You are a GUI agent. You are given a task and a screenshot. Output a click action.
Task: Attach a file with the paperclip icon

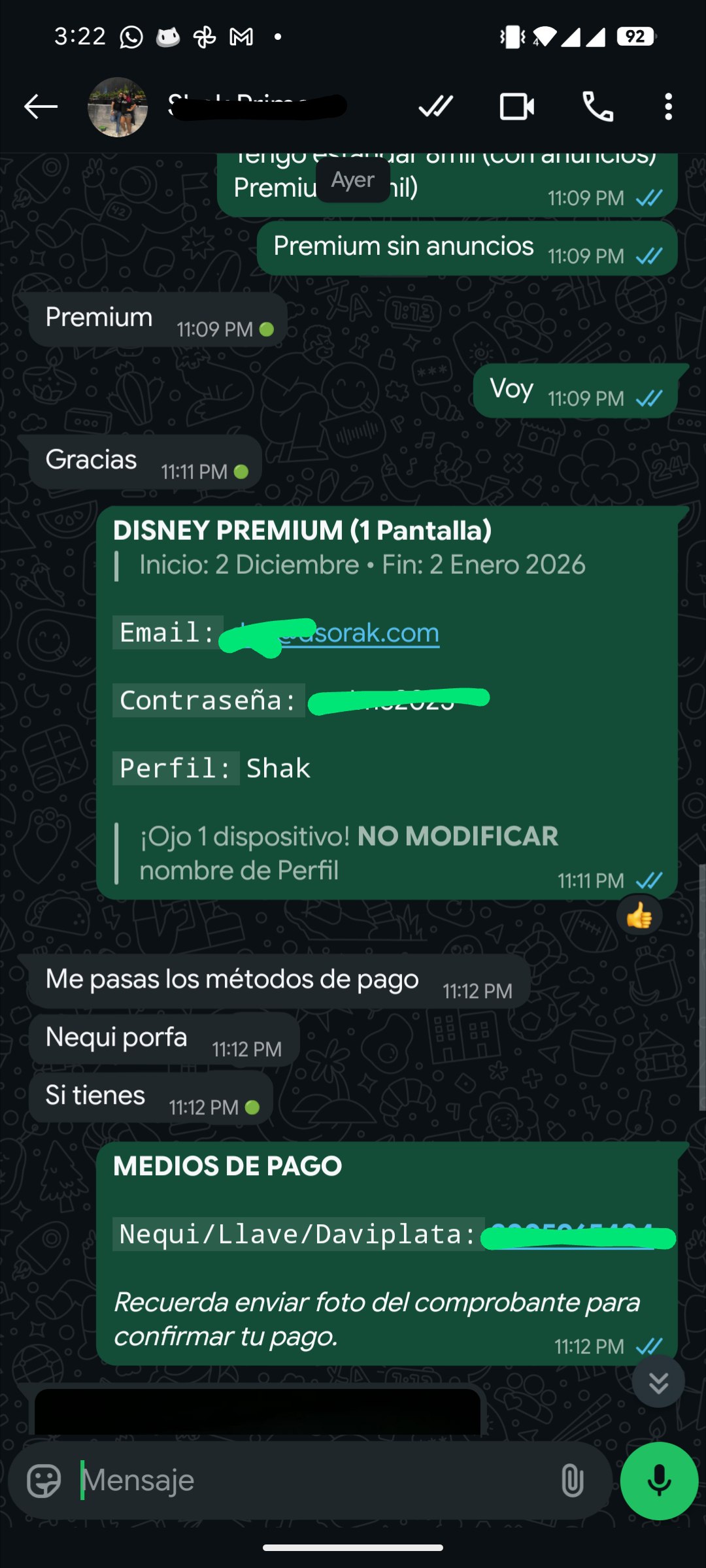click(x=574, y=1480)
